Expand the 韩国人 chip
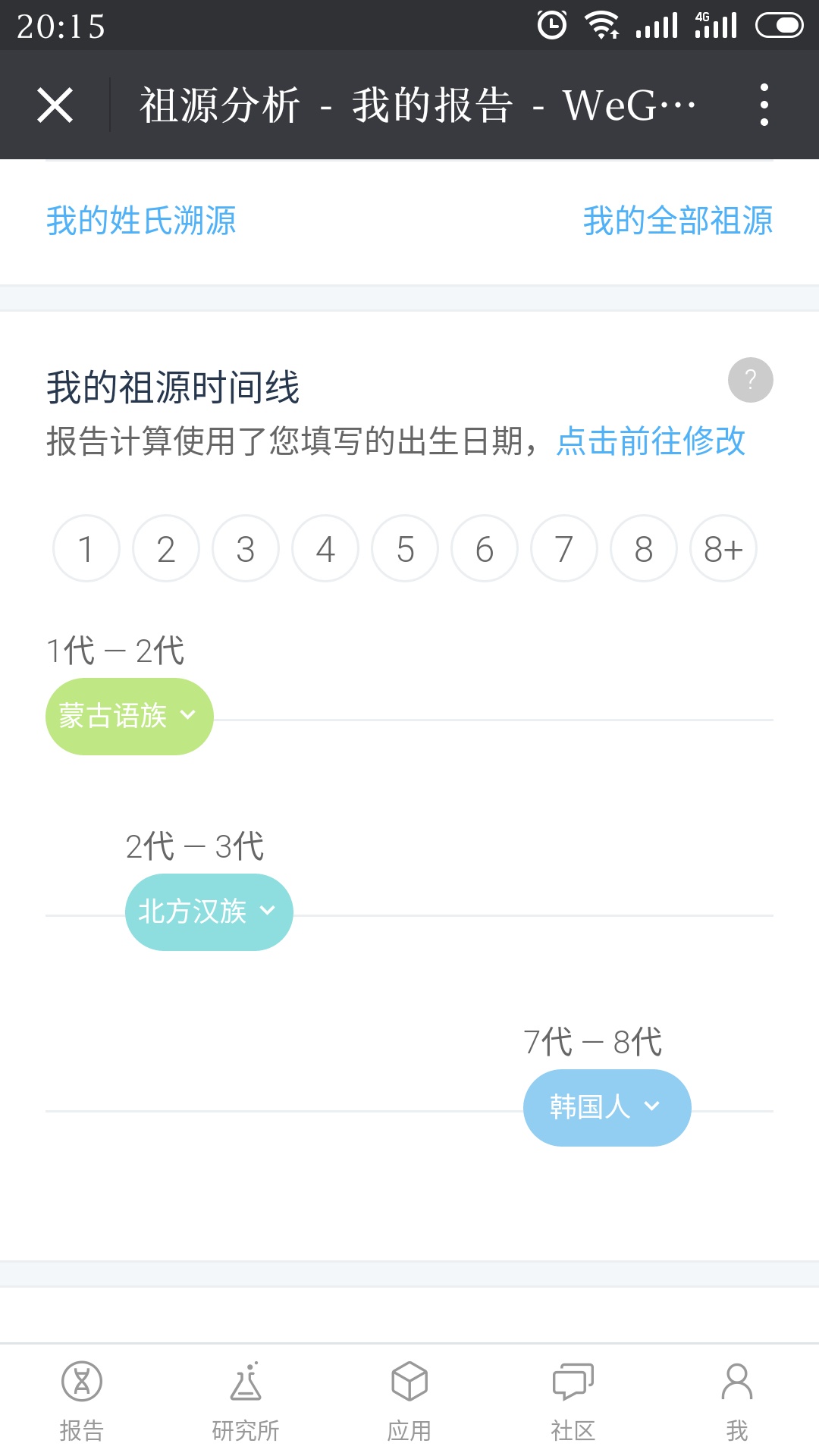The image size is (819, 1456). pos(607,1108)
